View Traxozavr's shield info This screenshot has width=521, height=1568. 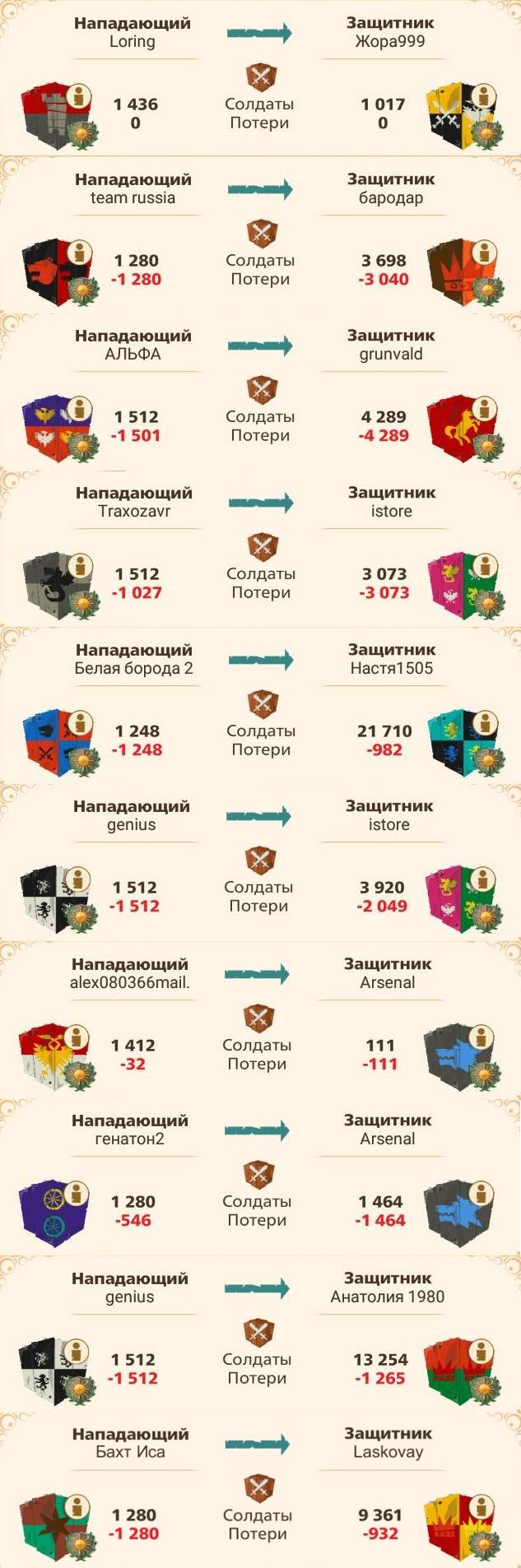(x=80, y=565)
